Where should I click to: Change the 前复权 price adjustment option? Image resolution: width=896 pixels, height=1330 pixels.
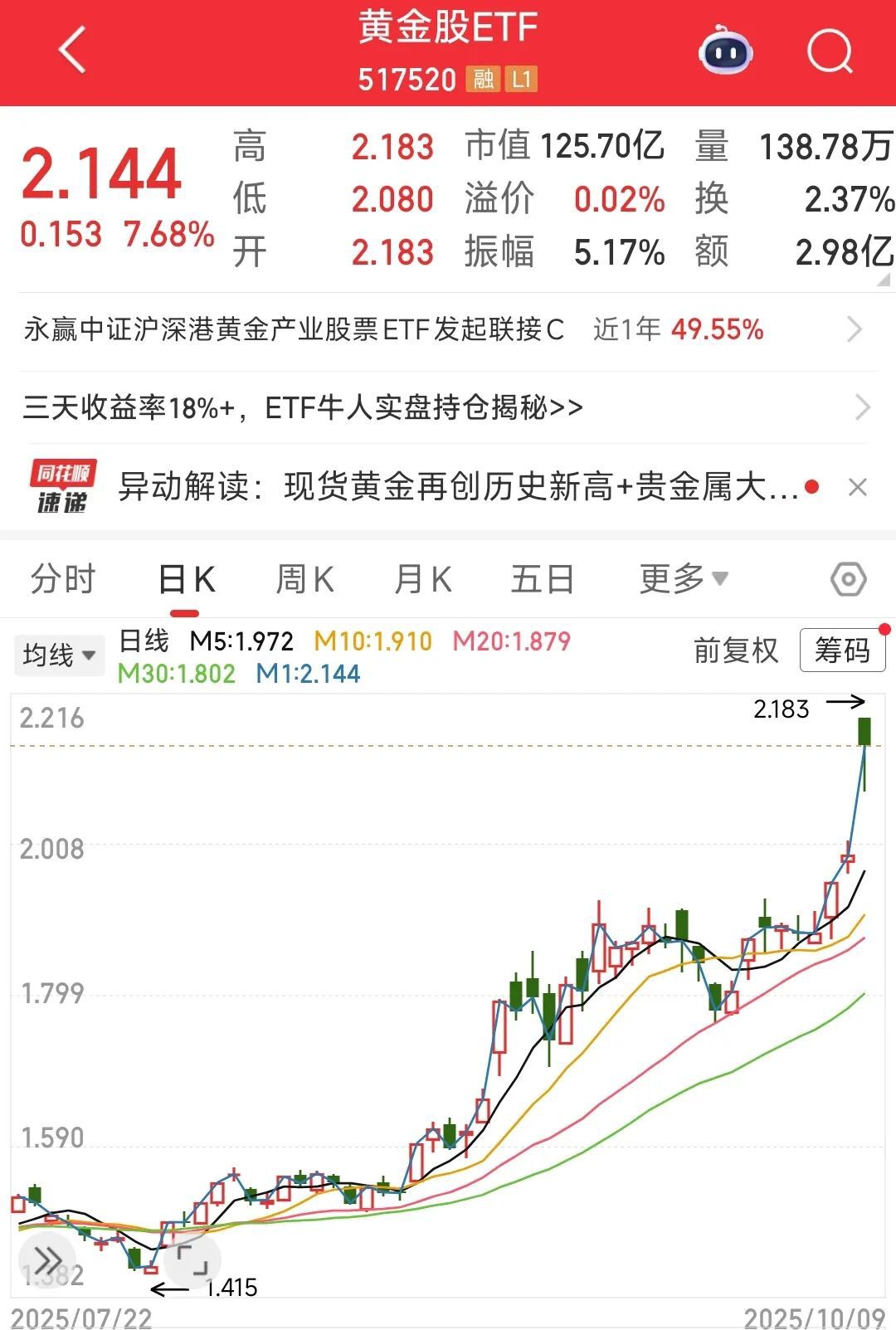pyautogui.click(x=736, y=651)
